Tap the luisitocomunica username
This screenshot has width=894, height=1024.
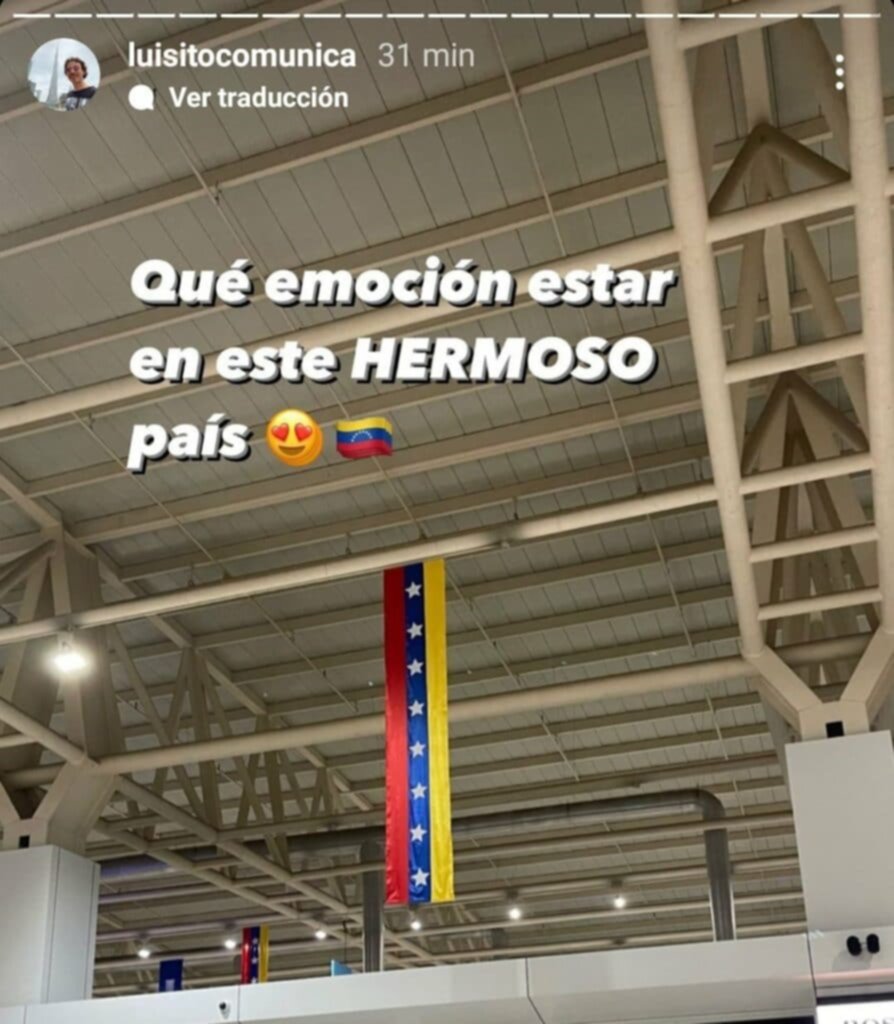point(243,56)
